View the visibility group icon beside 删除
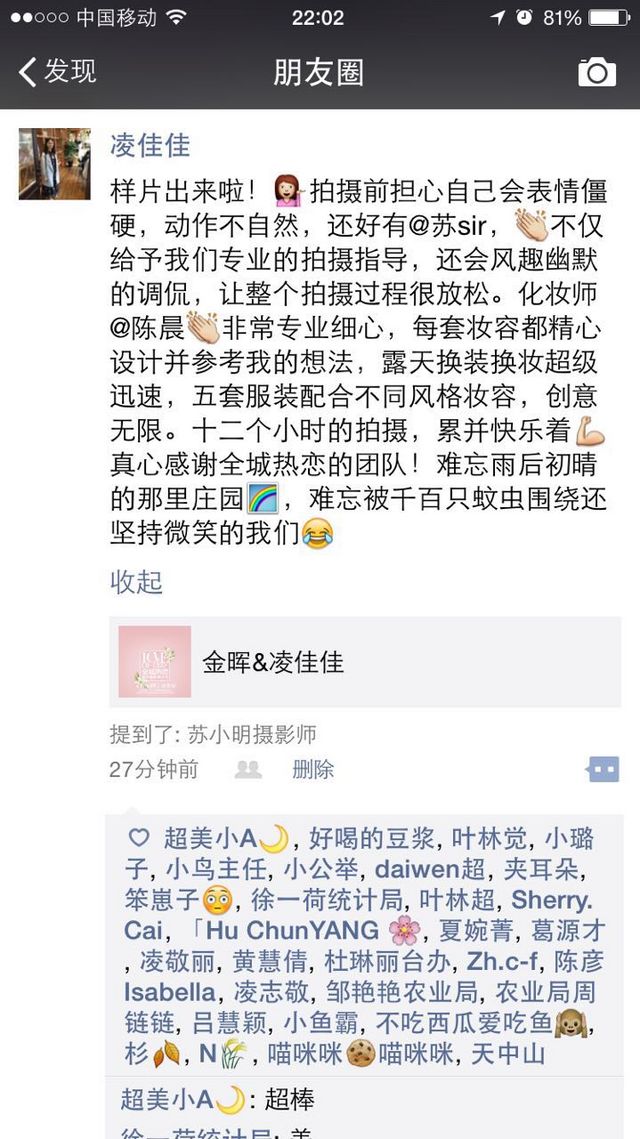The width and height of the screenshot is (640, 1139). (248, 769)
